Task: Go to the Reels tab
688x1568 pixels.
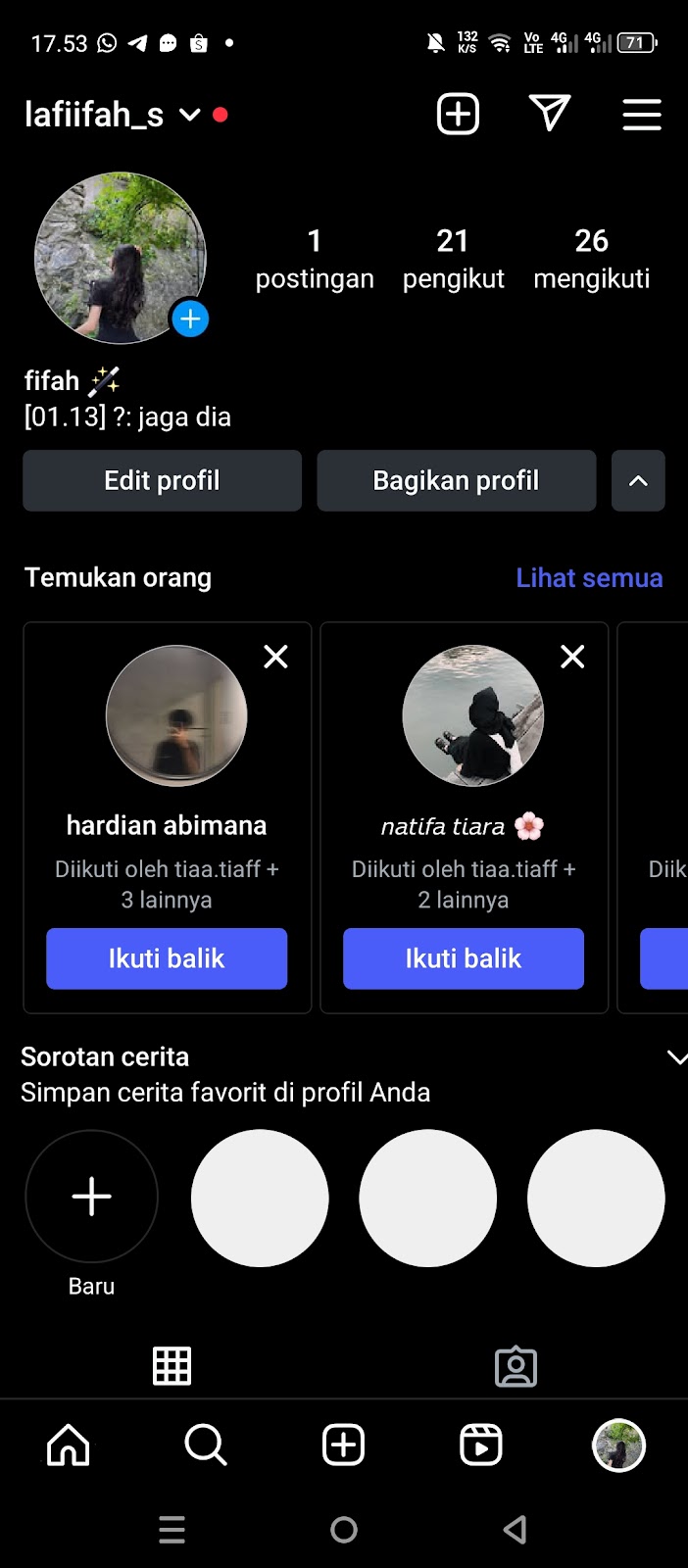Action: (480, 1445)
